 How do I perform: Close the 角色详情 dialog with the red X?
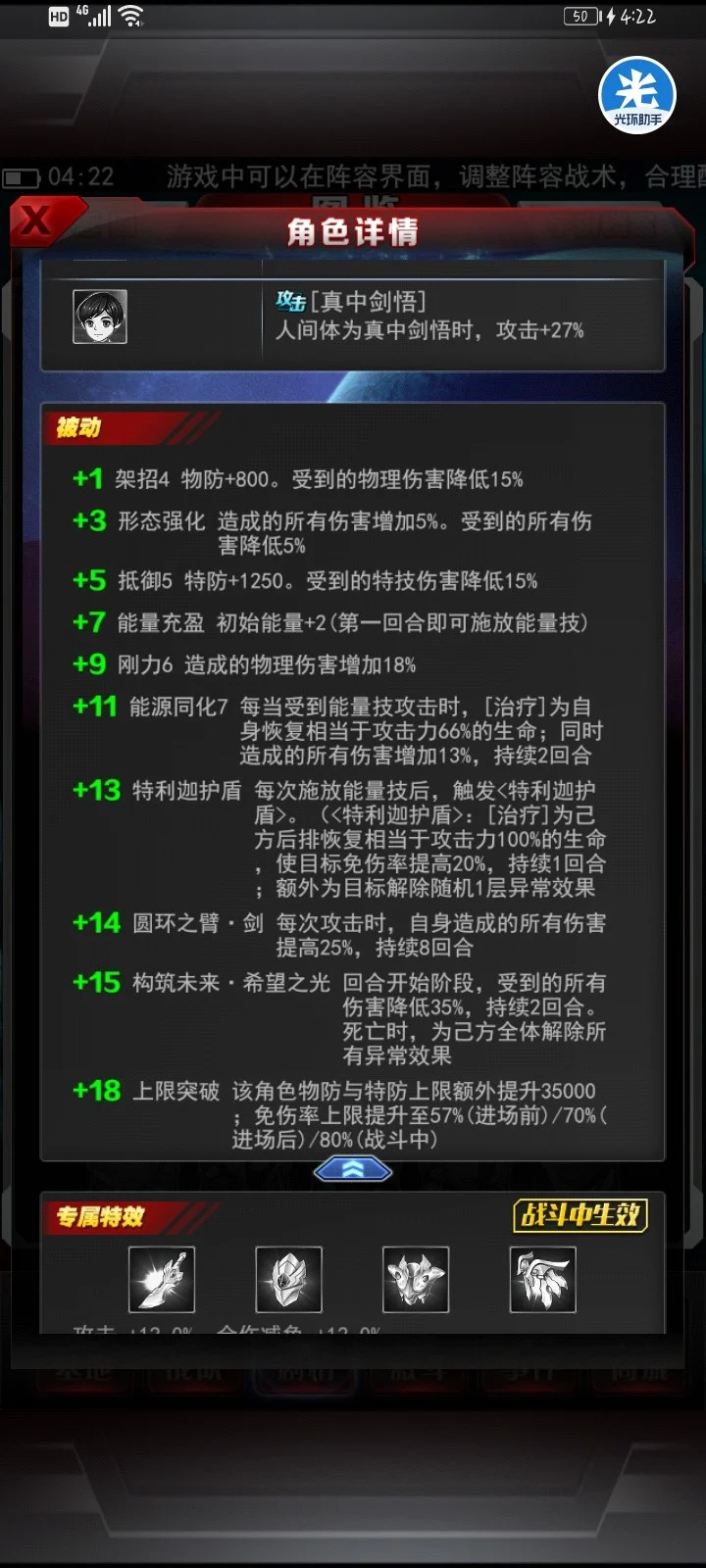click(36, 221)
